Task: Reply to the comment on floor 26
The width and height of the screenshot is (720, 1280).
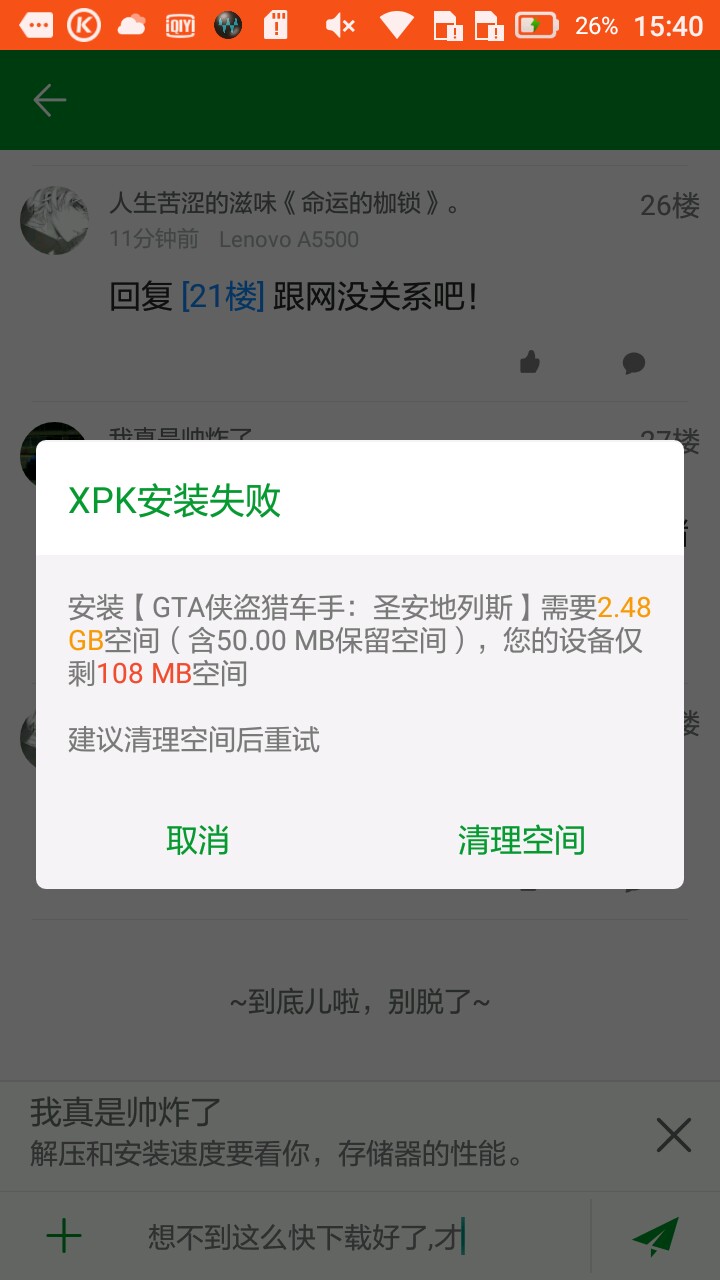Action: coord(633,363)
